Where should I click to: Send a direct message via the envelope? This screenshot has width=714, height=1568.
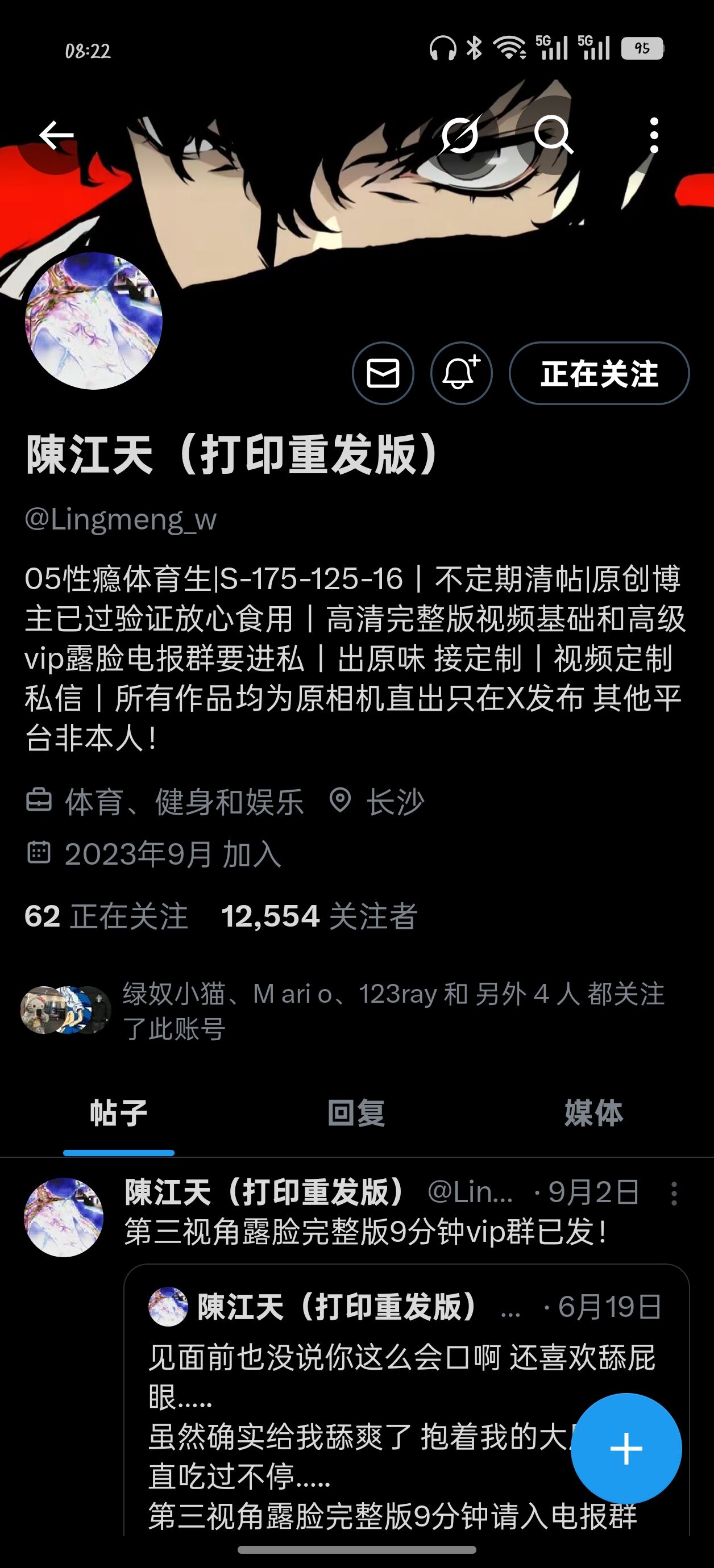point(383,373)
